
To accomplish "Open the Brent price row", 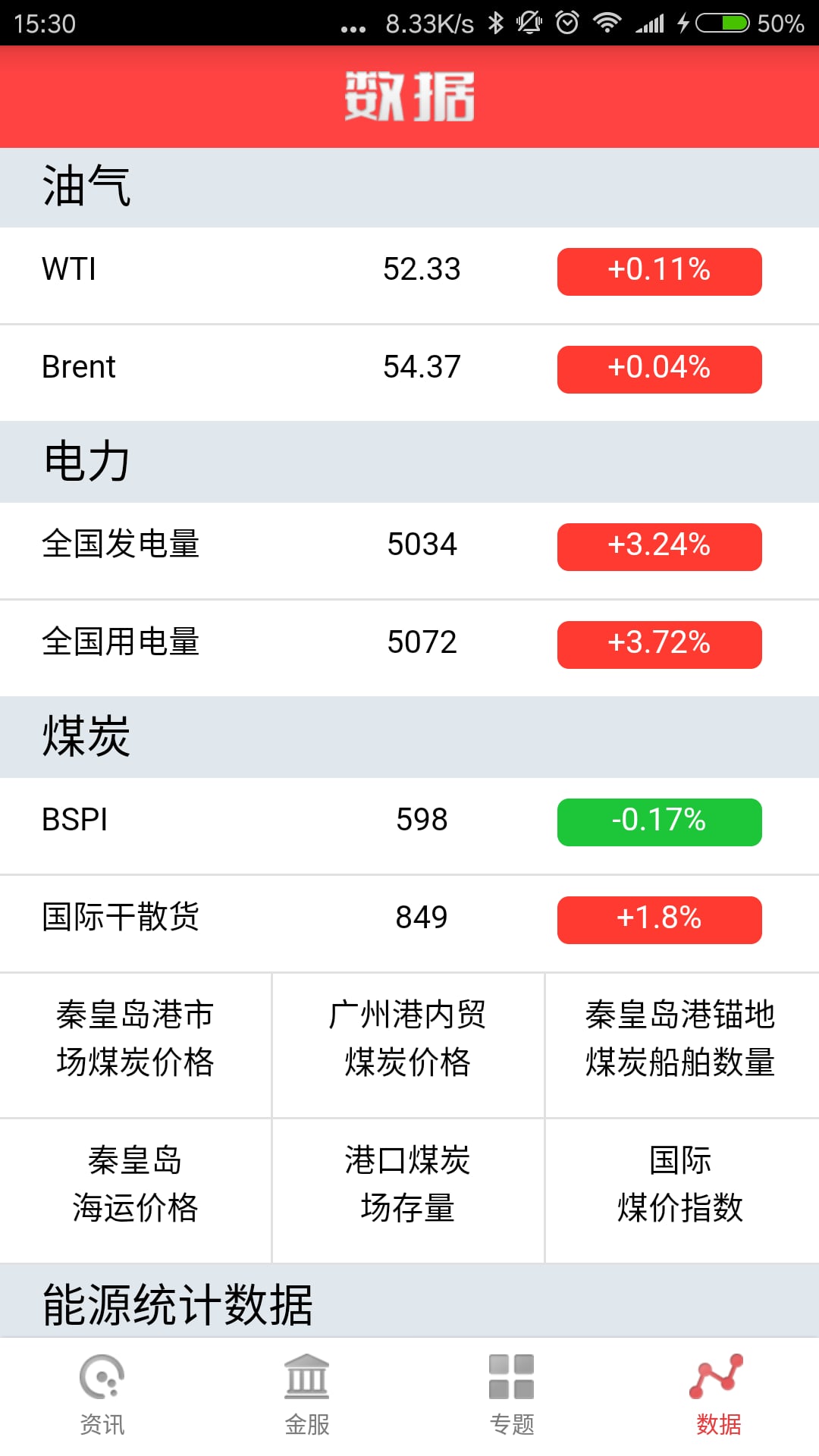I will 409,373.
